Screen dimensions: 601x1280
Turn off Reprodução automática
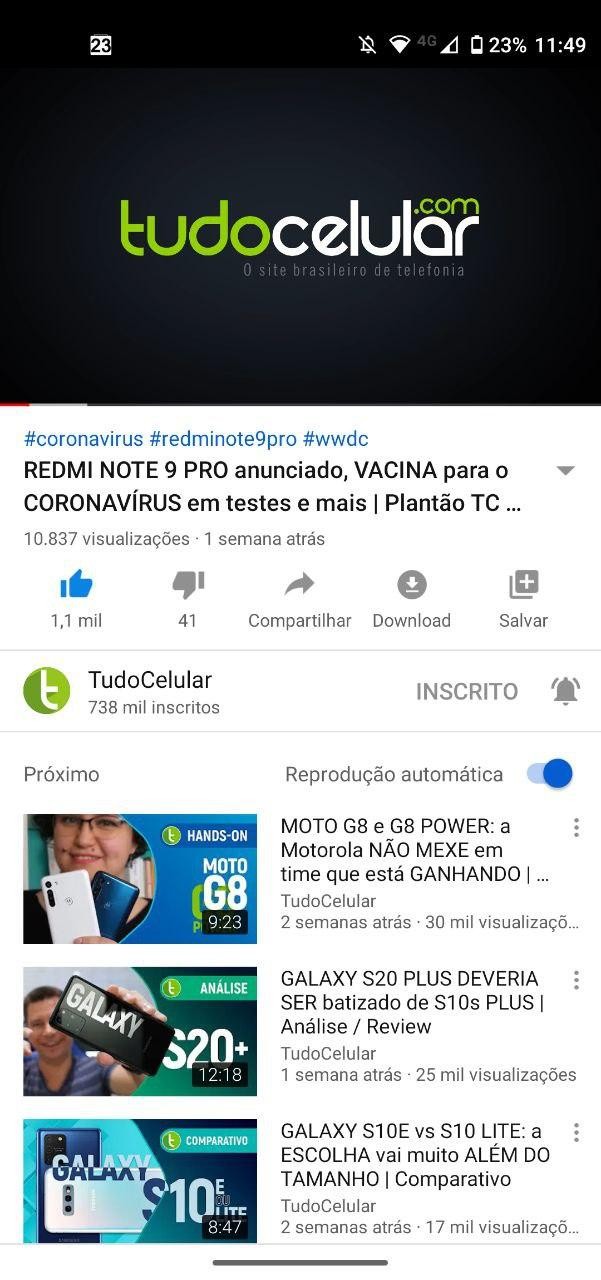coord(551,774)
